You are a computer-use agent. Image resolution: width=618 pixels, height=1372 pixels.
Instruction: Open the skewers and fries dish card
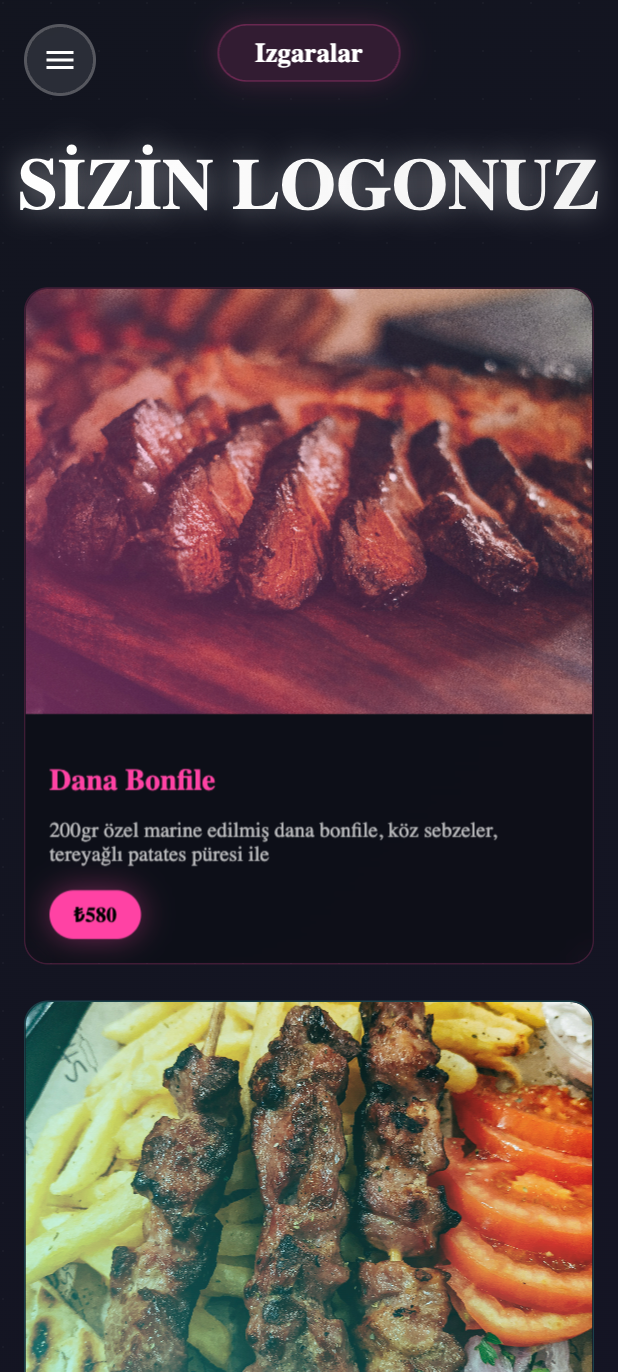(x=308, y=1190)
